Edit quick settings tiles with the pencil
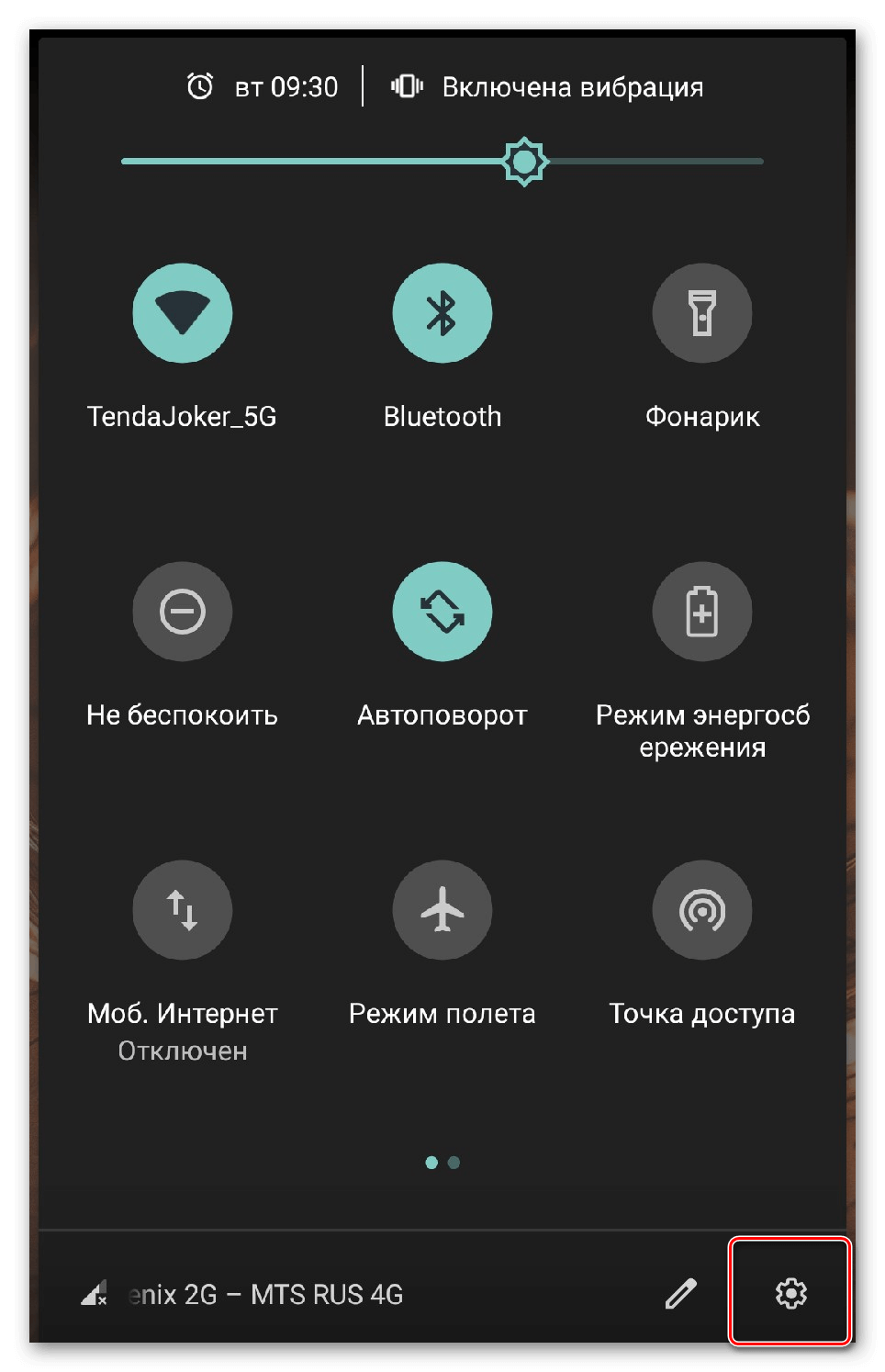Viewport: 885px width, 1372px height. tap(680, 1293)
